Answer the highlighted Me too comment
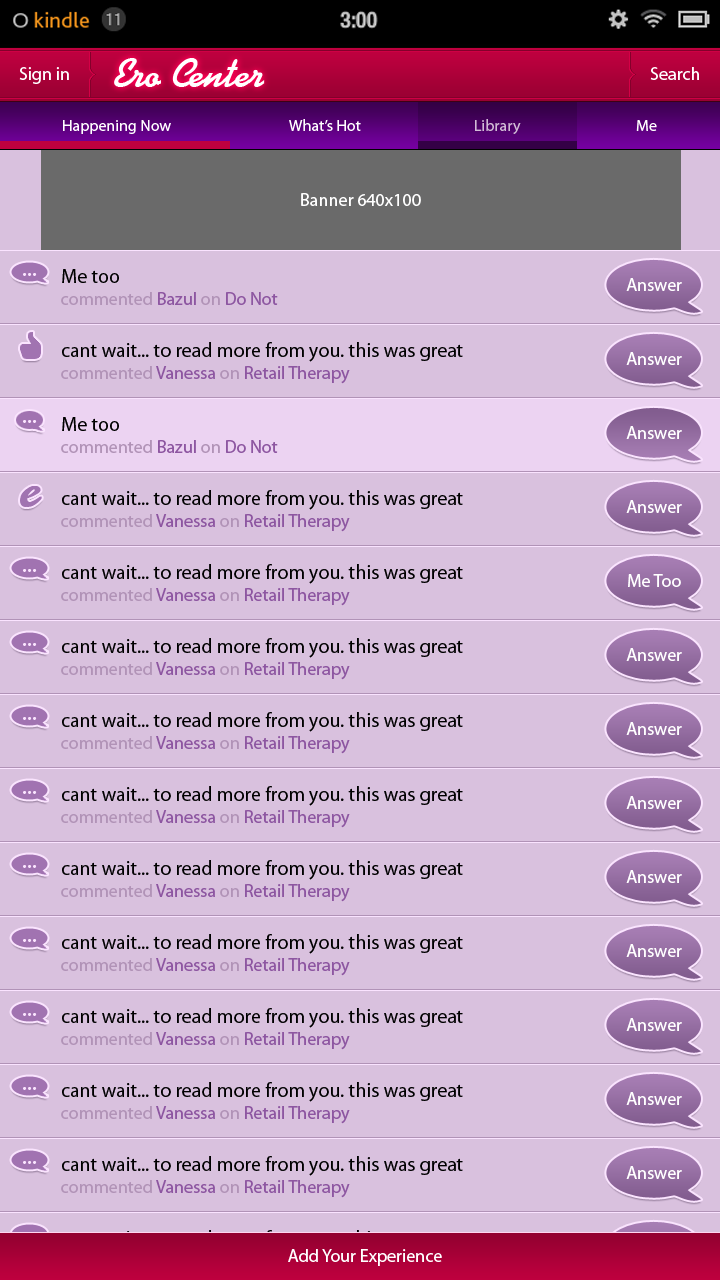The height and width of the screenshot is (1280, 720). pos(654,435)
